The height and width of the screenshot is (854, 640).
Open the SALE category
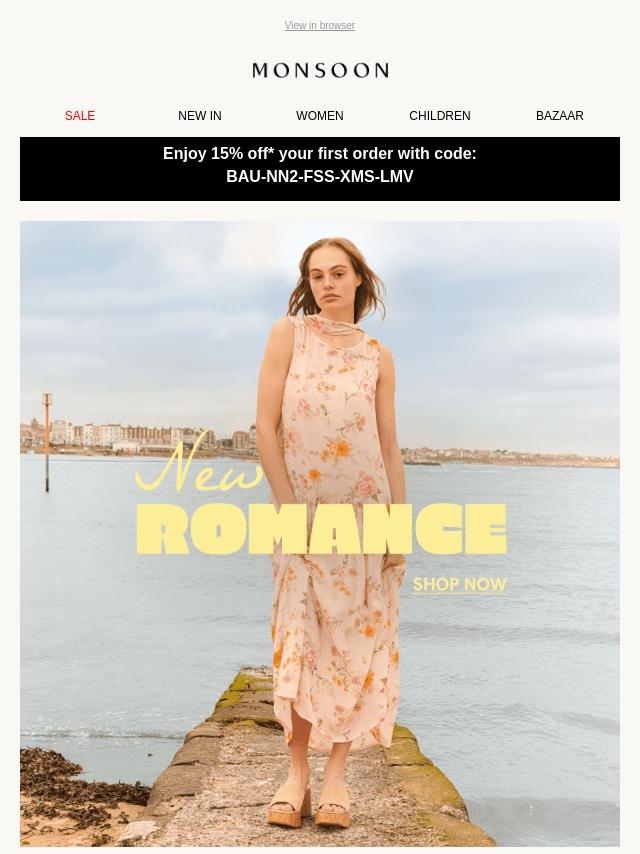(x=80, y=116)
